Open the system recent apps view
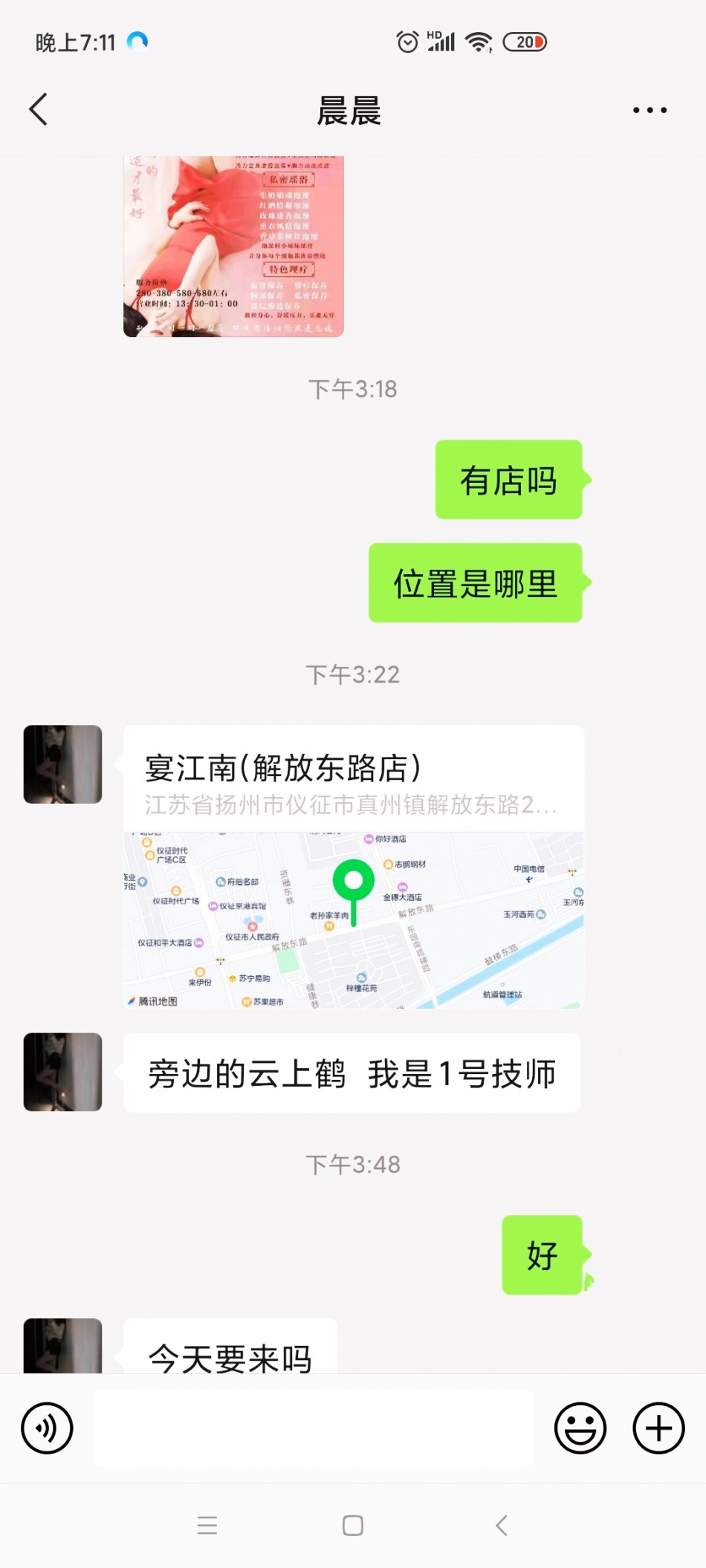This screenshot has height=1568, width=706. (207, 1526)
